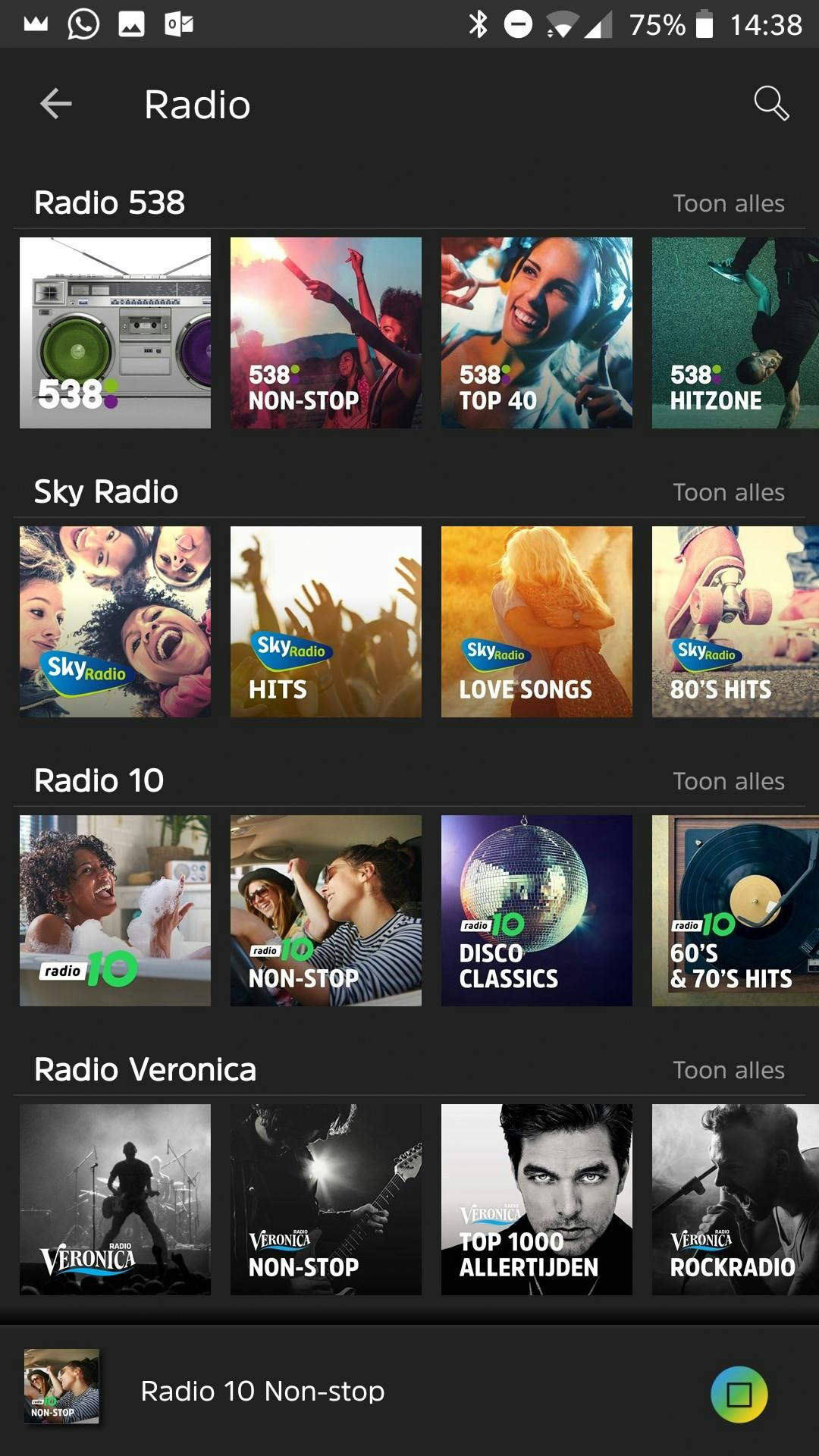Image resolution: width=819 pixels, height=1456 pixels.
Task: Play Sky Radio 80's Hits
Action: click(x=734, y=622)
